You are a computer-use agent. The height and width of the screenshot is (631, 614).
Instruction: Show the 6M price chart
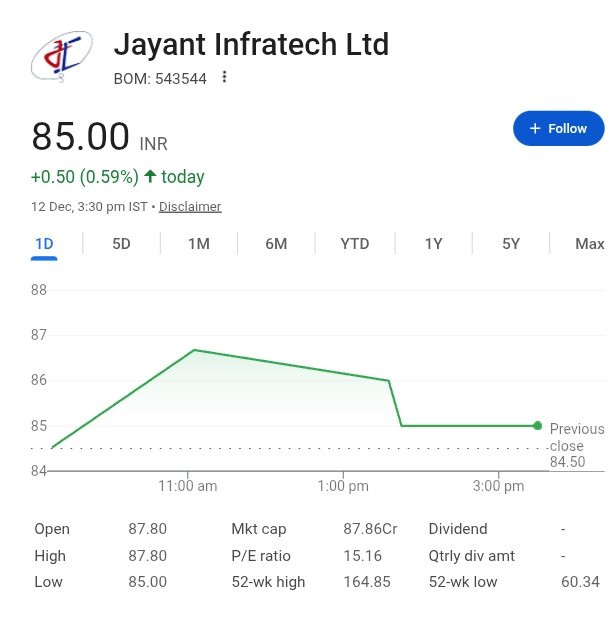(276, 244)
